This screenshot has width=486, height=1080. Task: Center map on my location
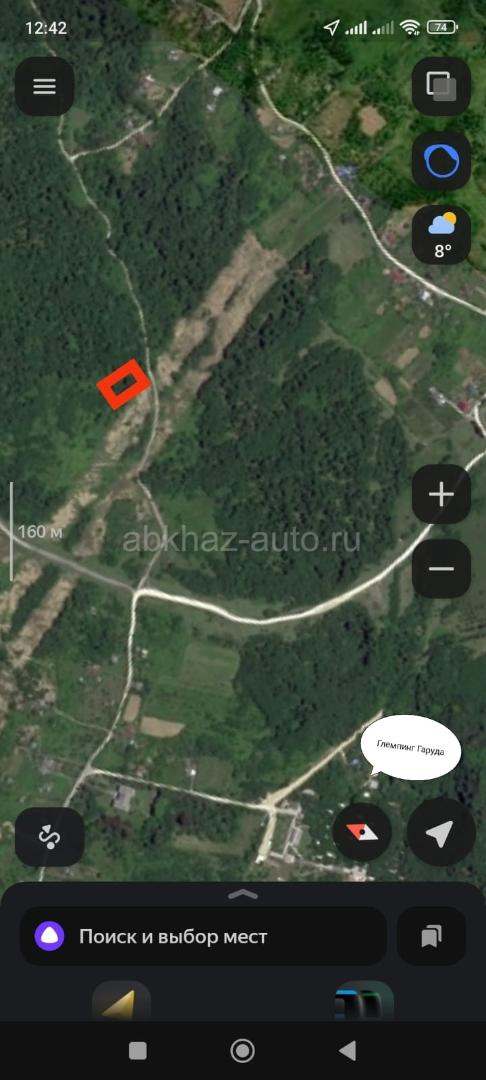pyautogui.click(x=441, y=833)
